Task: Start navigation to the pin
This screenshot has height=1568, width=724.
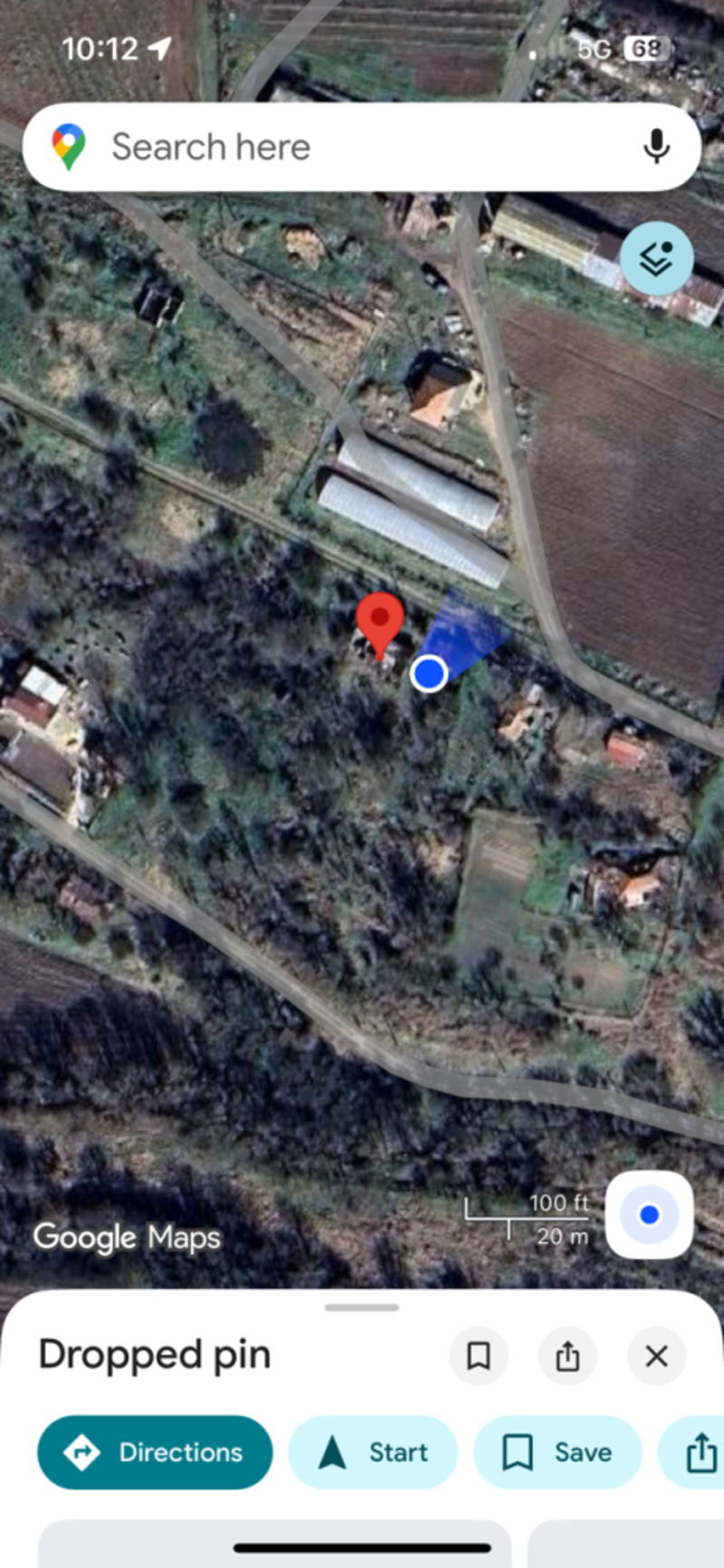Action: [x=373, y=1452]
